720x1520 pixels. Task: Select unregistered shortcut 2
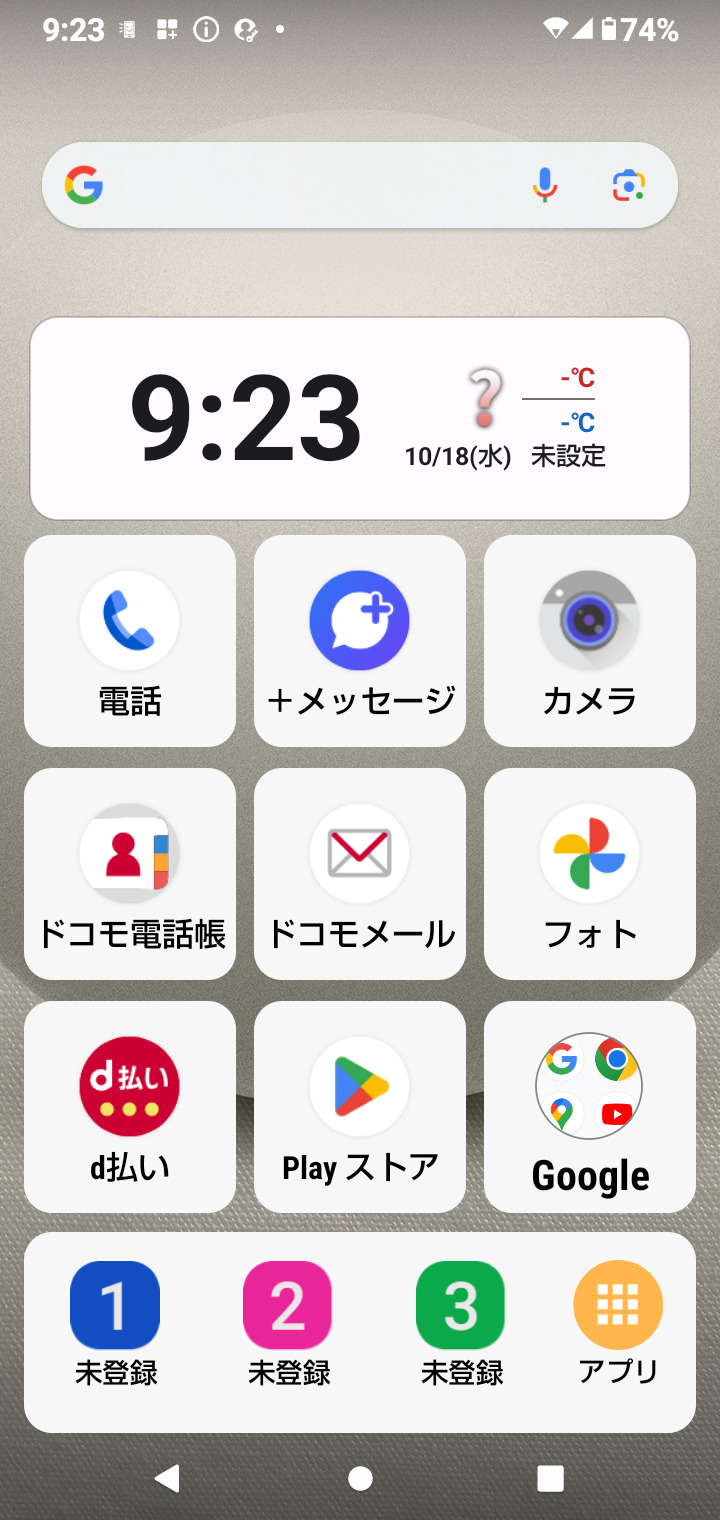288,1324
